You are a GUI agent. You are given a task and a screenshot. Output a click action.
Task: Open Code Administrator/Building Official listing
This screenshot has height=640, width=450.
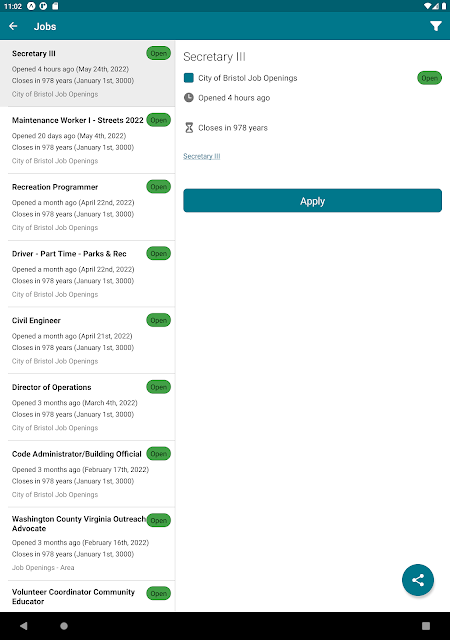tap(87, 474)
